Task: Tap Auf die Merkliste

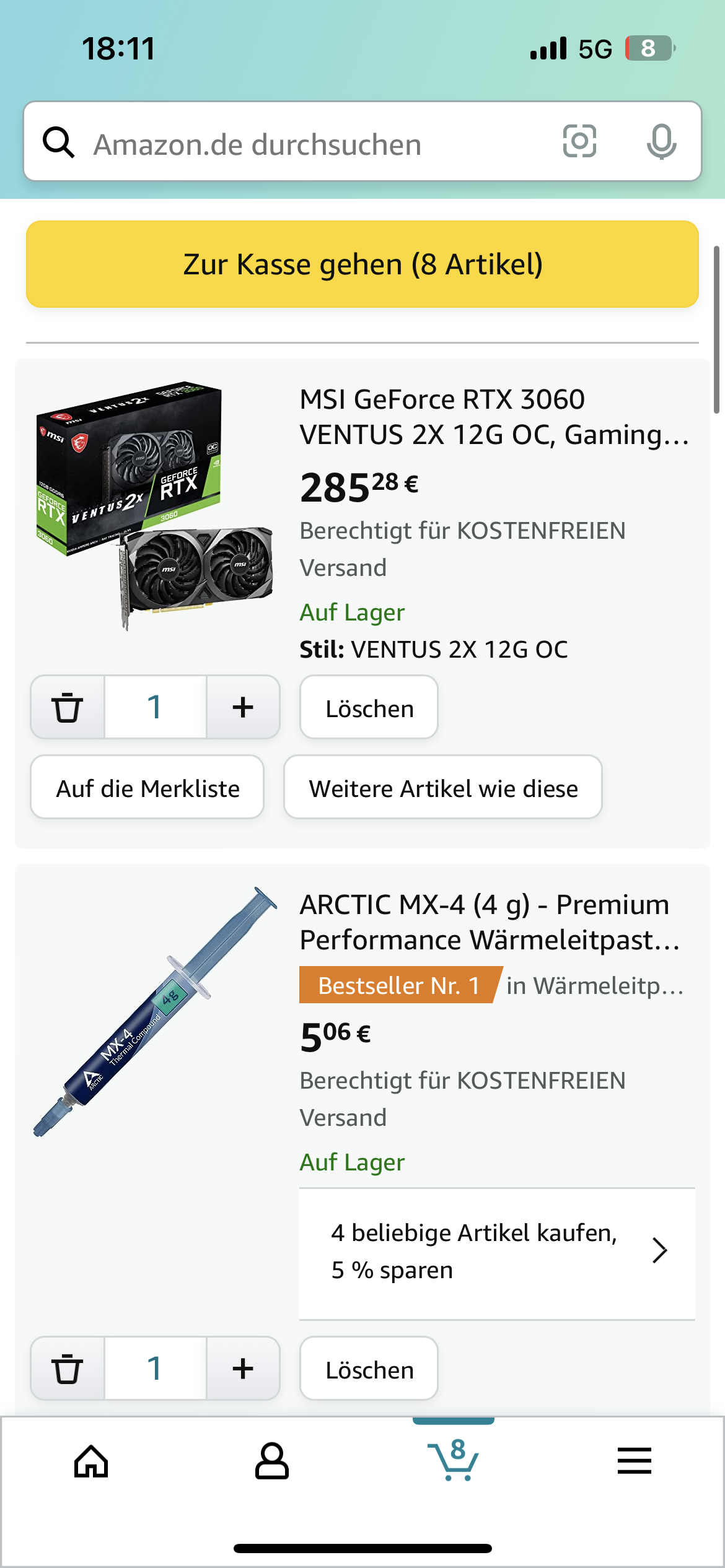Action: (x=147, y=787)
